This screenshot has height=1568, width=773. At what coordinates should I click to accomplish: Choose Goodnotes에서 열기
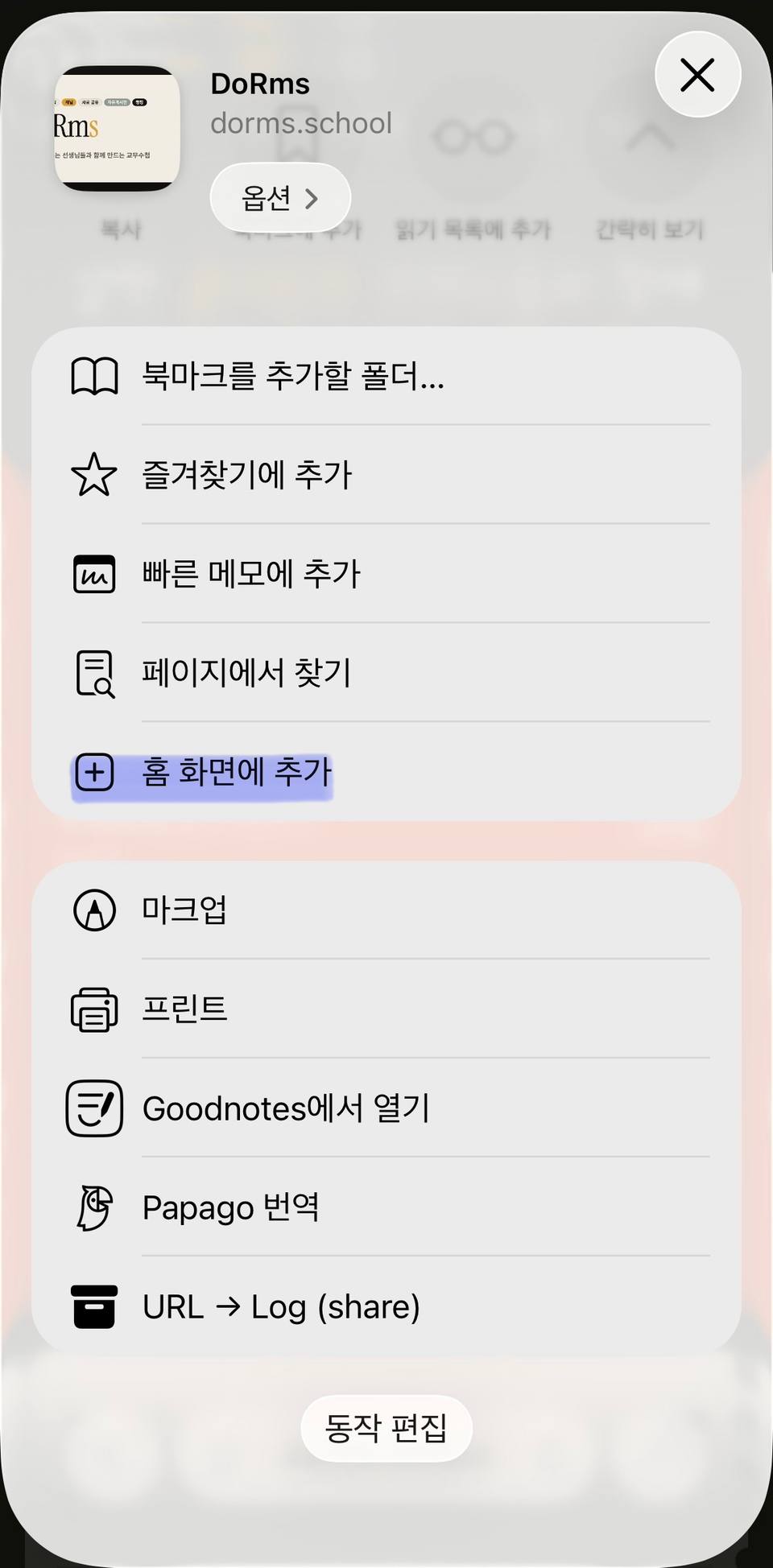[x=386, y=1108]
